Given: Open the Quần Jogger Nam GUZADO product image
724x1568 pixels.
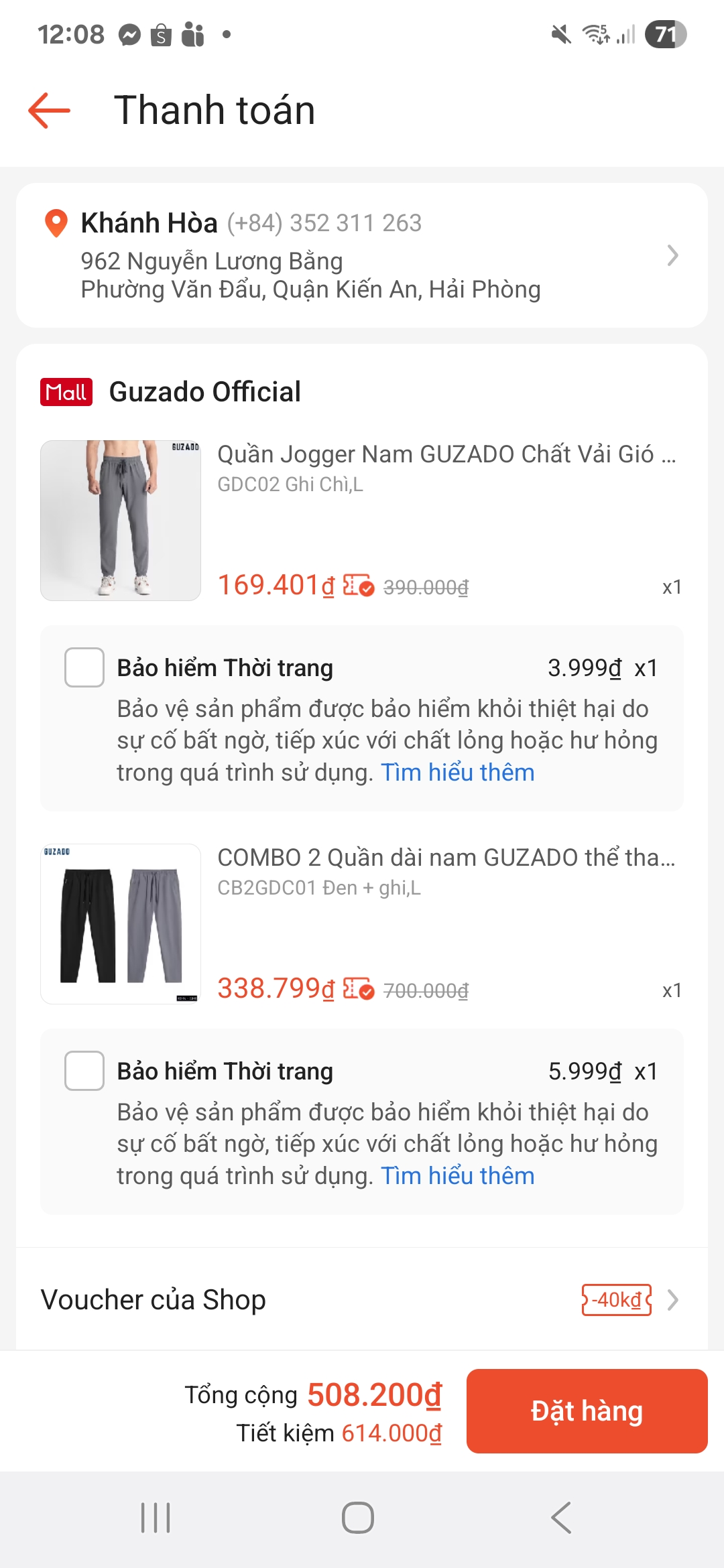Looking at the screenshot, I should 121,521.
